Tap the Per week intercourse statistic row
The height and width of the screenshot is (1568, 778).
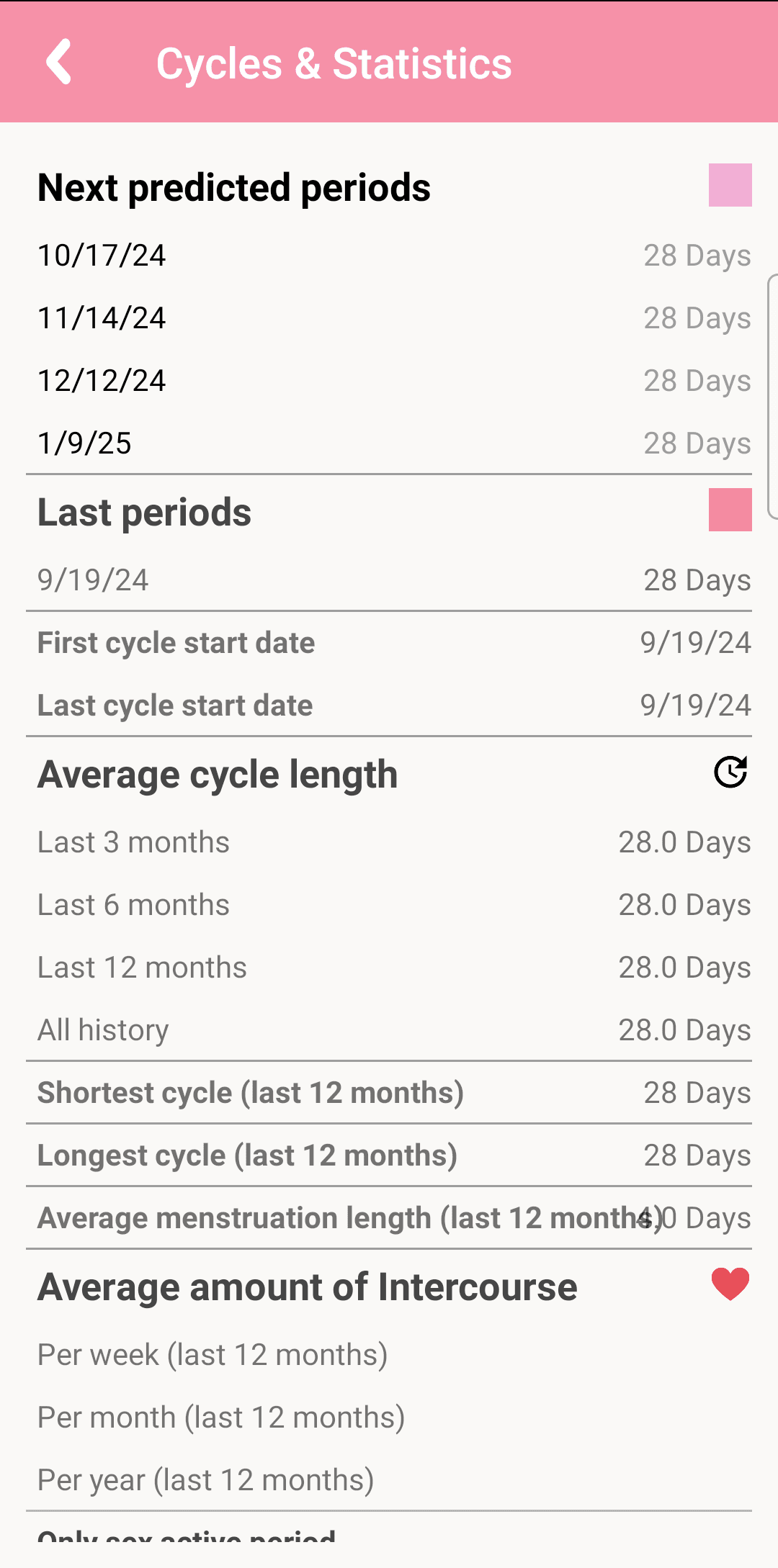(x=389, y=1353)
